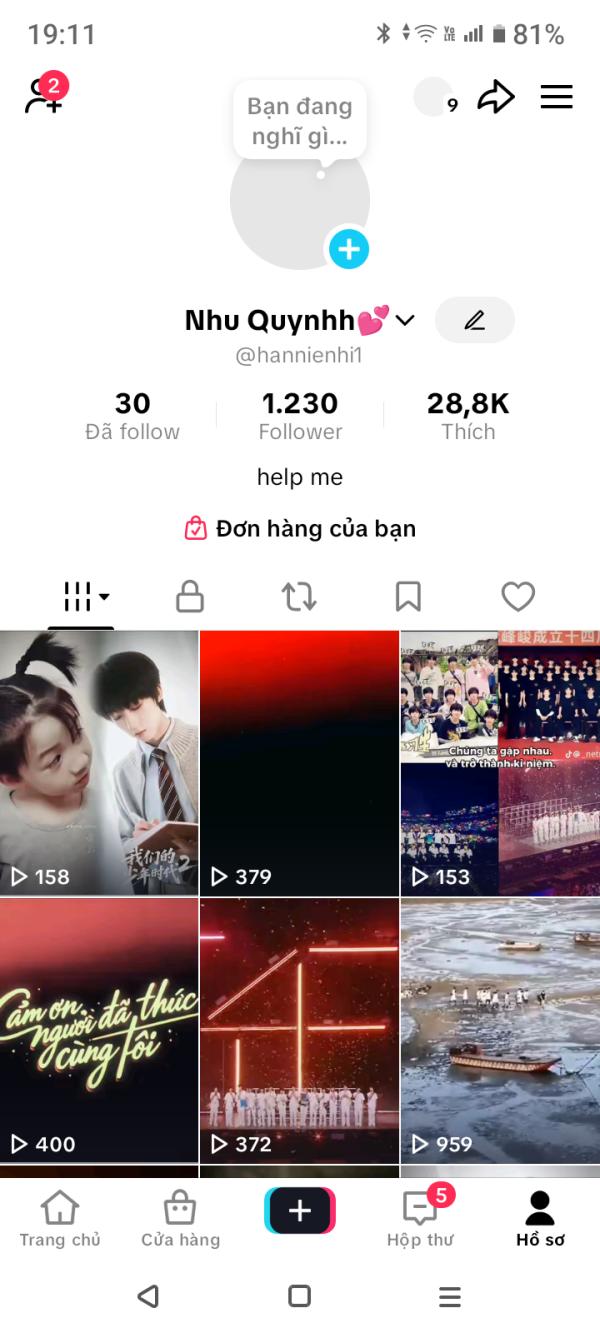The width and height of the screenshot is (600, 1333).
Task: Open the add friends icon
Action: click(x=45, y=94)
